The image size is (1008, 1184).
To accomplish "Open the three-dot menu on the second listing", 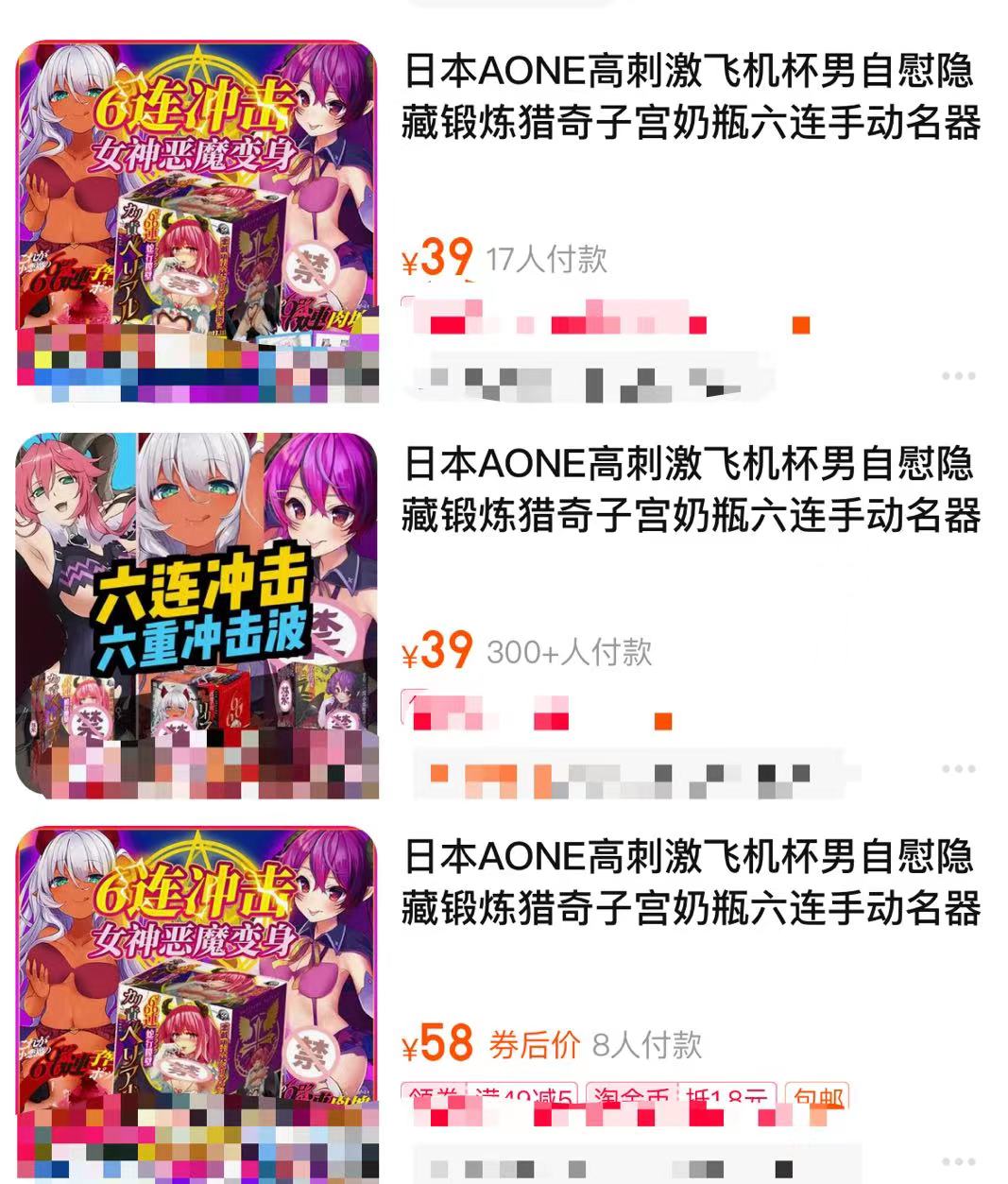I will (958, 770).
